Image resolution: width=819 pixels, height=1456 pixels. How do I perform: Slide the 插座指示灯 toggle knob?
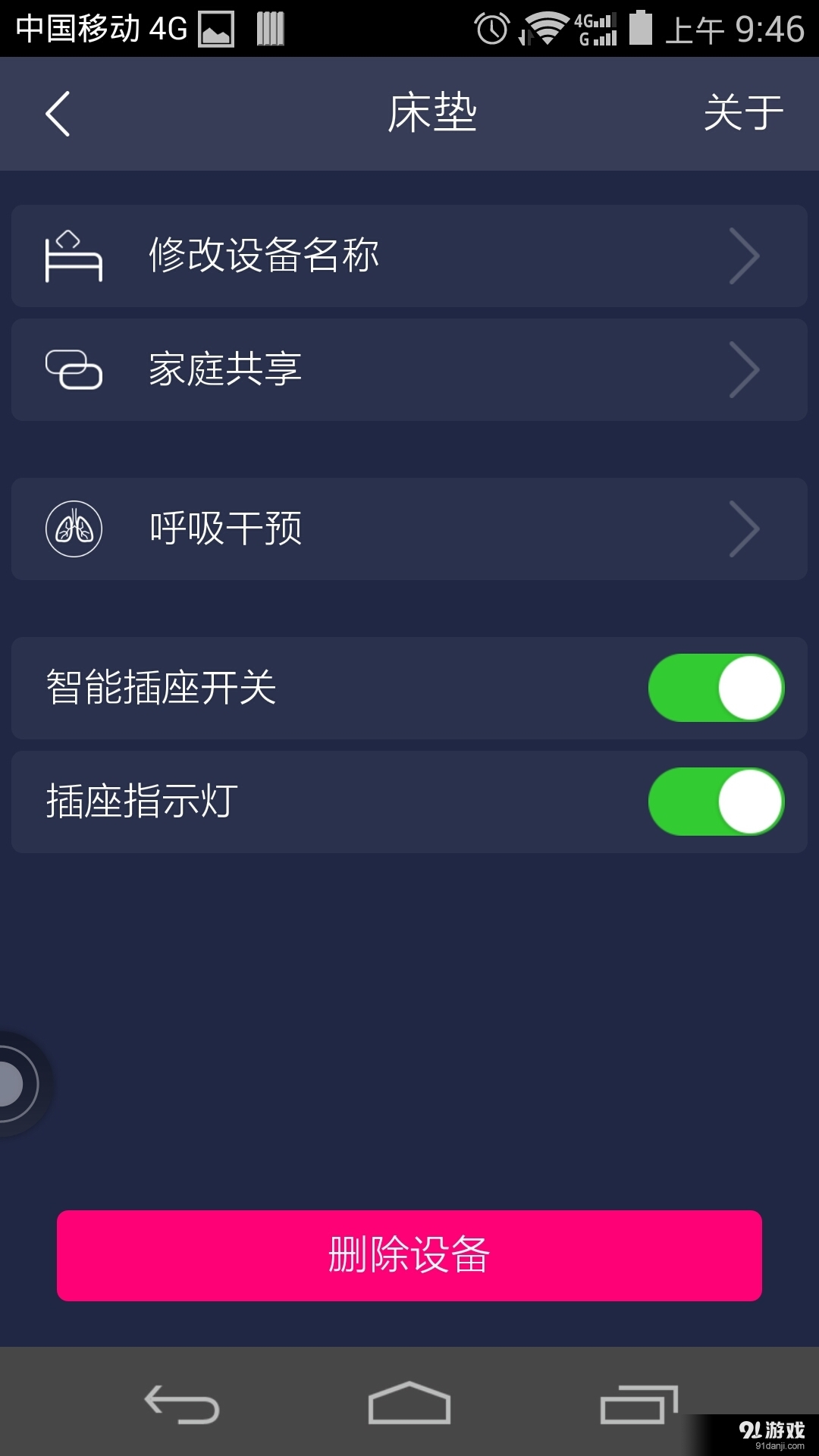click(x=747, y=802)
